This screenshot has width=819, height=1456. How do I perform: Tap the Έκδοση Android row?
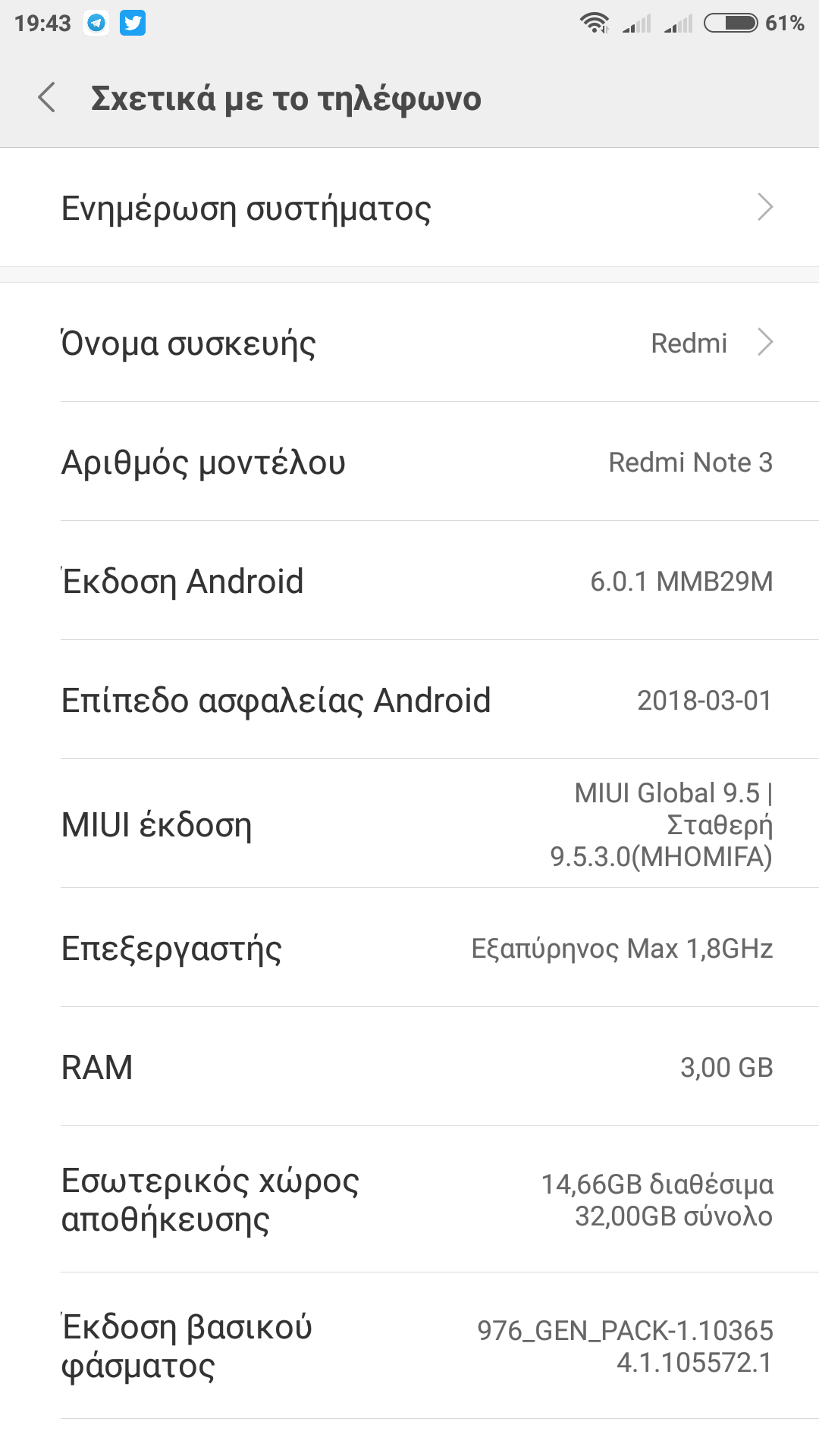409,581
